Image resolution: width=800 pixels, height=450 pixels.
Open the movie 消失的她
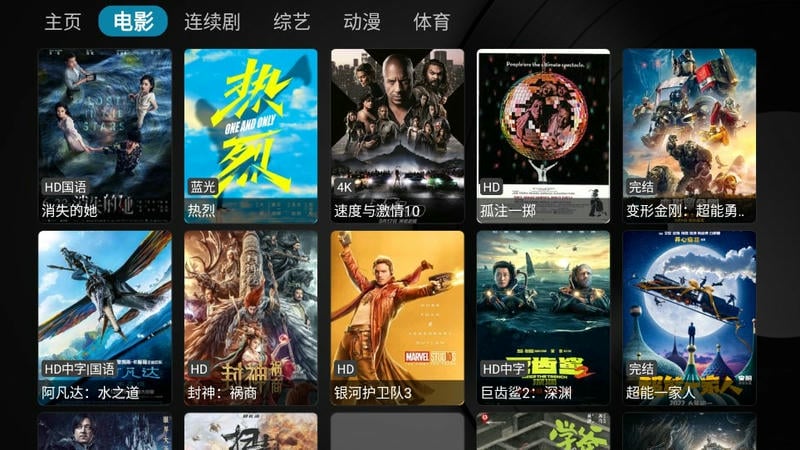(x=105, y=135)
